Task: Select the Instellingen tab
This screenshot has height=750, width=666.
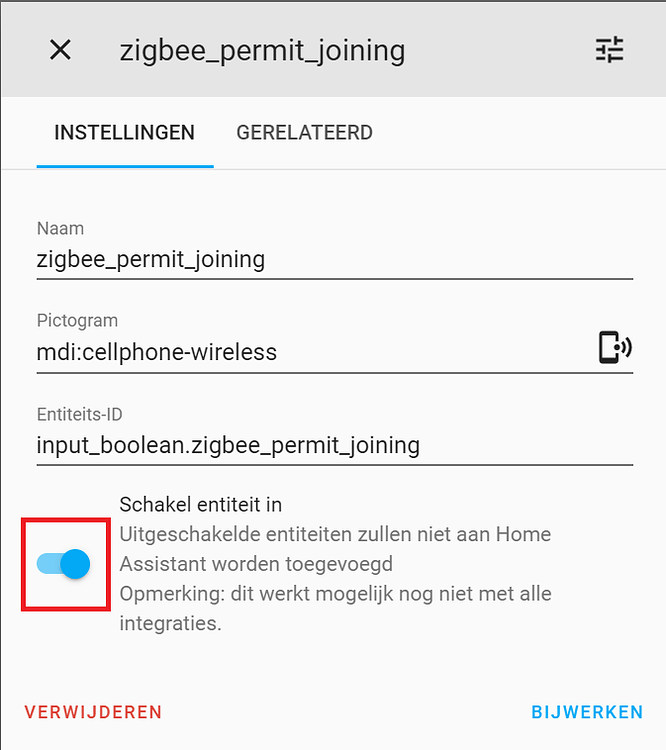Action: pyautogui.click(x=124, y=132)
